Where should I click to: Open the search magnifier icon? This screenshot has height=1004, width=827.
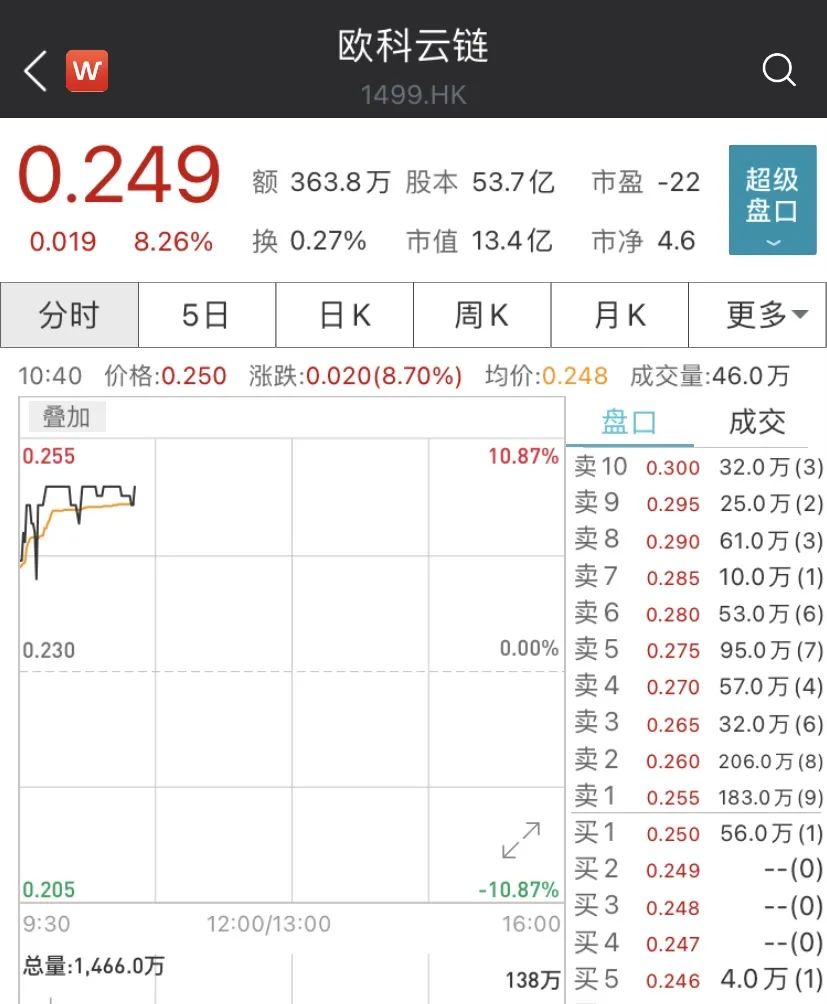778,71
